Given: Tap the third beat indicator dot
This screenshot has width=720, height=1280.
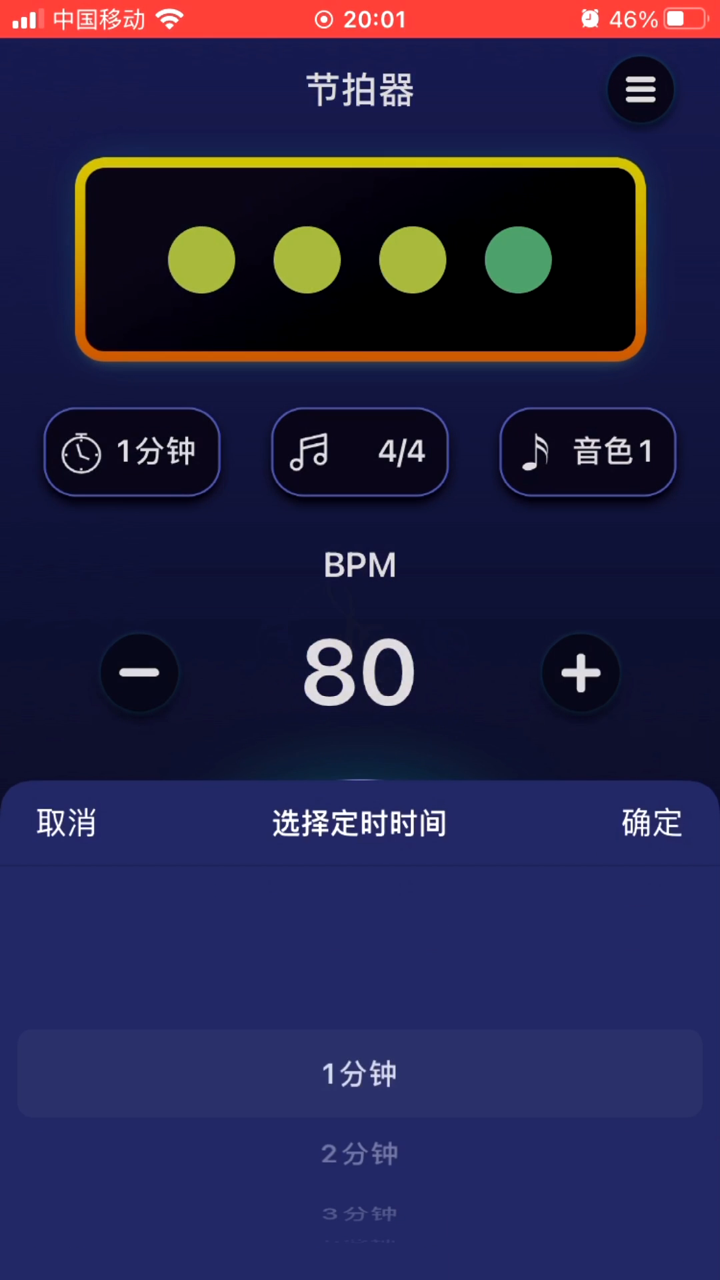Looking at the screenshot, I should coord(412,259).
